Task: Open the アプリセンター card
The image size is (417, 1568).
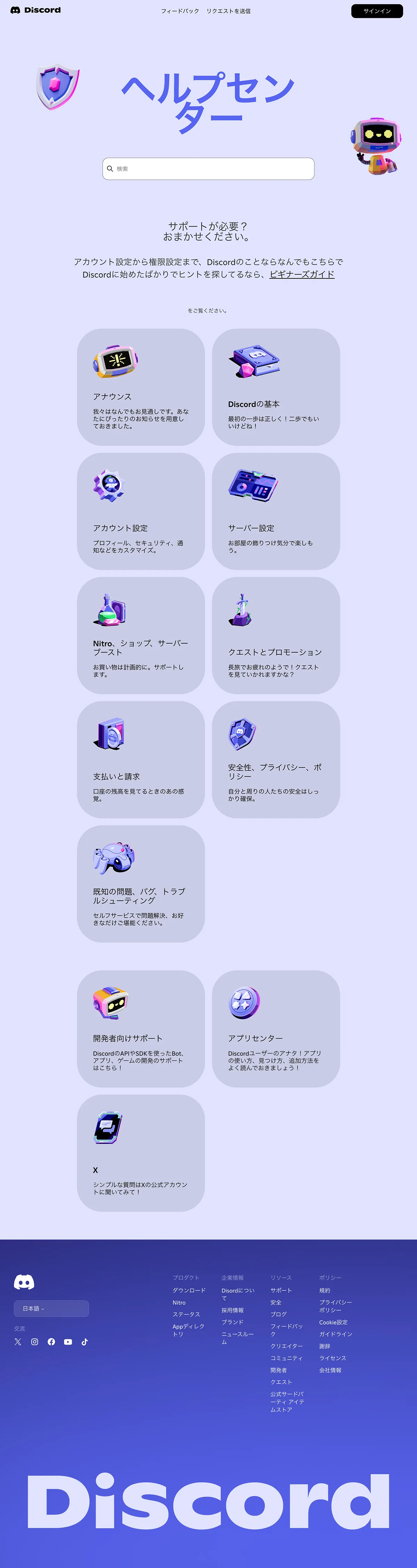Action: point(276,1029)
